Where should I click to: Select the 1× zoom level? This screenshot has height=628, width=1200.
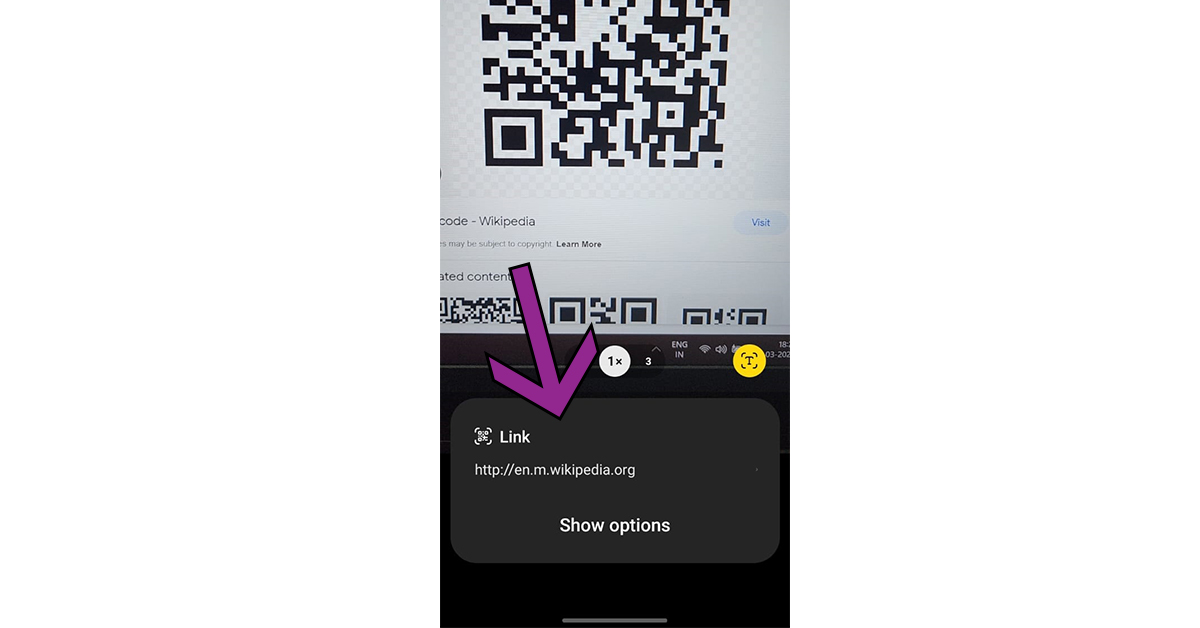pos(615,361)
